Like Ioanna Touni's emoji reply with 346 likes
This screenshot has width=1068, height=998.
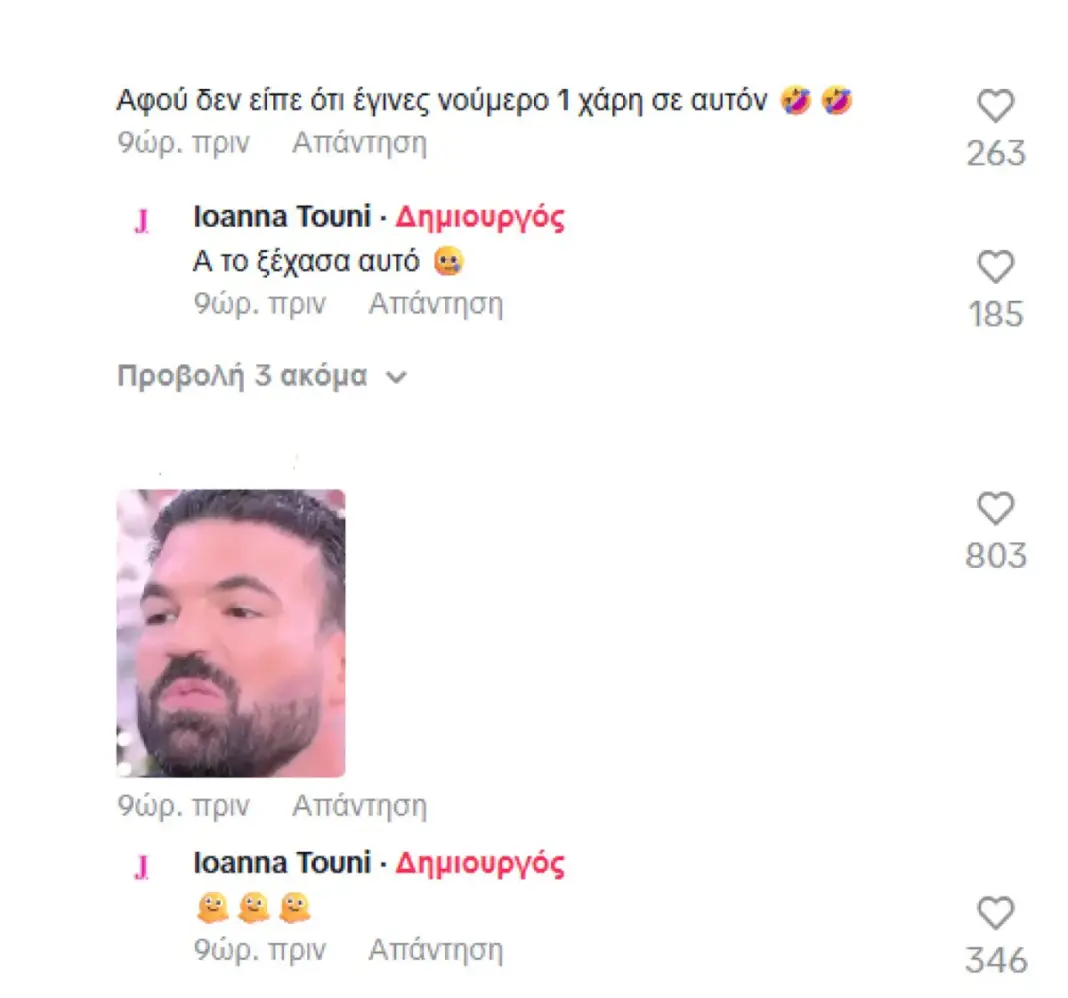point(995,913)
